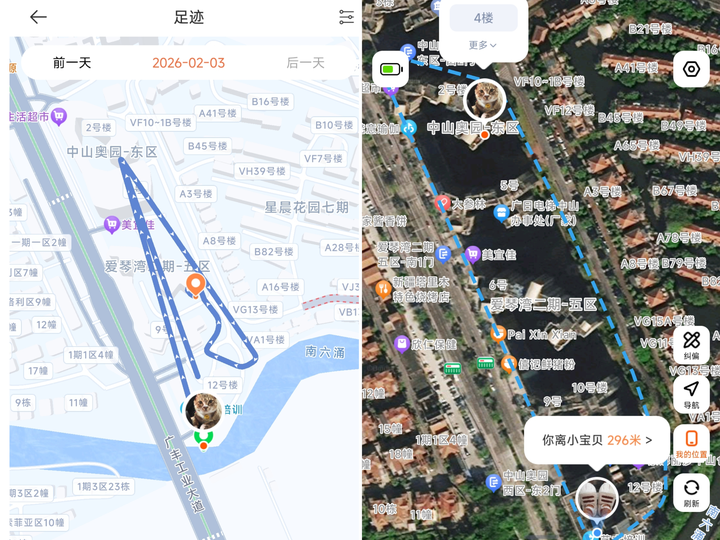Expand the 更多 floor list
Screen dimensions: 720x540
[x=483, y=45]
